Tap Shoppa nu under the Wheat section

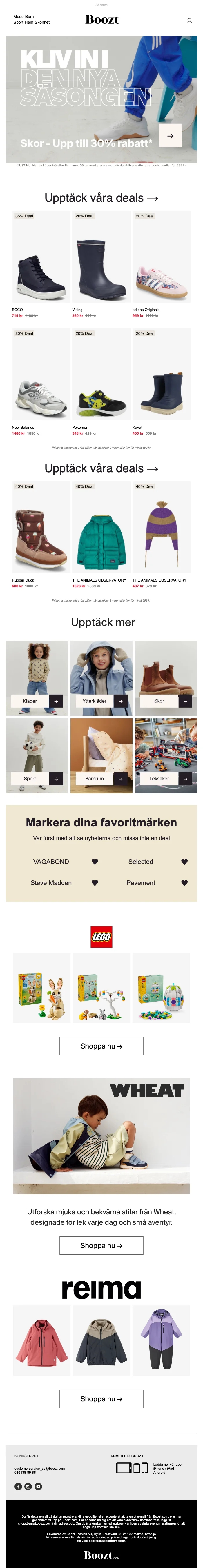pos(101,1245)
